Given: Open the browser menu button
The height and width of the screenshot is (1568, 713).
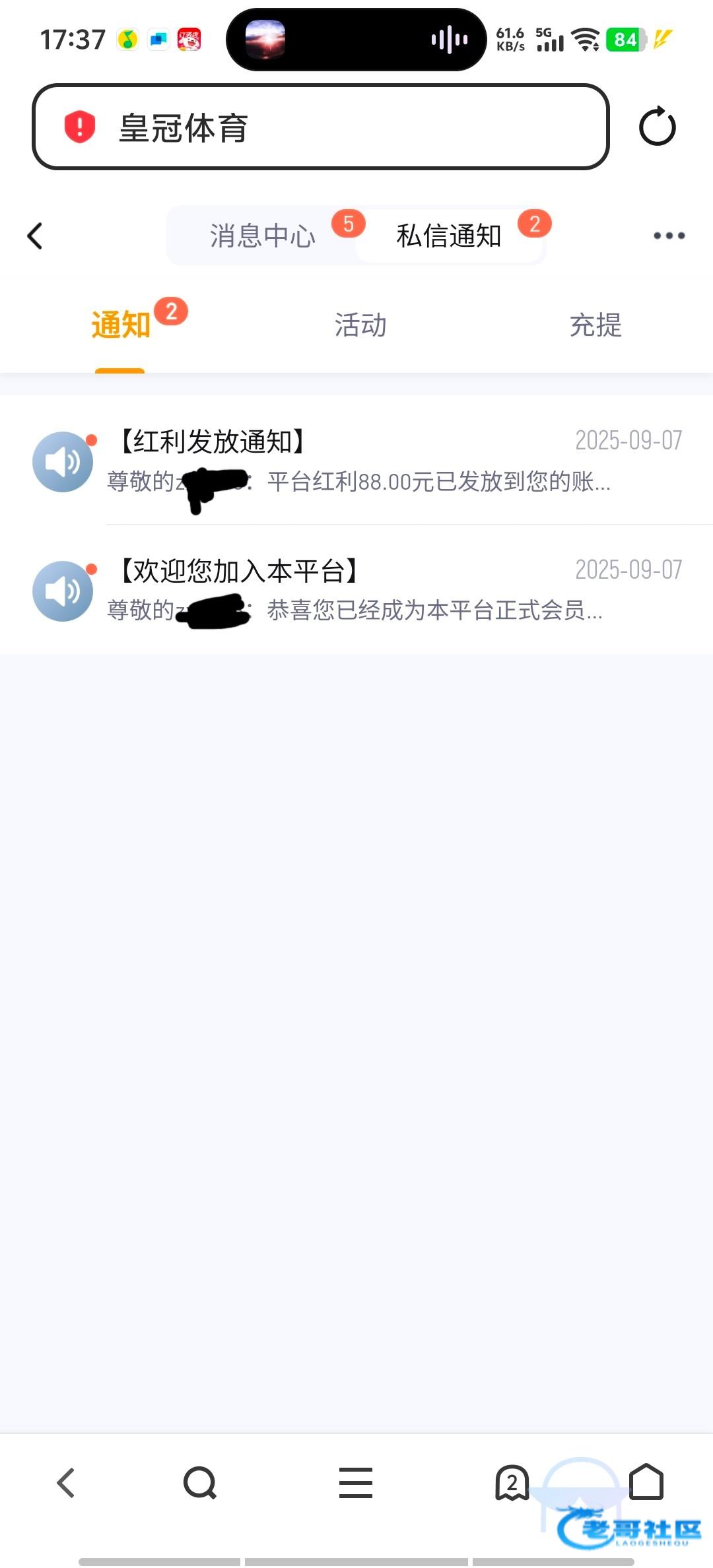Looking at the screenshot, I should 356,1483.
